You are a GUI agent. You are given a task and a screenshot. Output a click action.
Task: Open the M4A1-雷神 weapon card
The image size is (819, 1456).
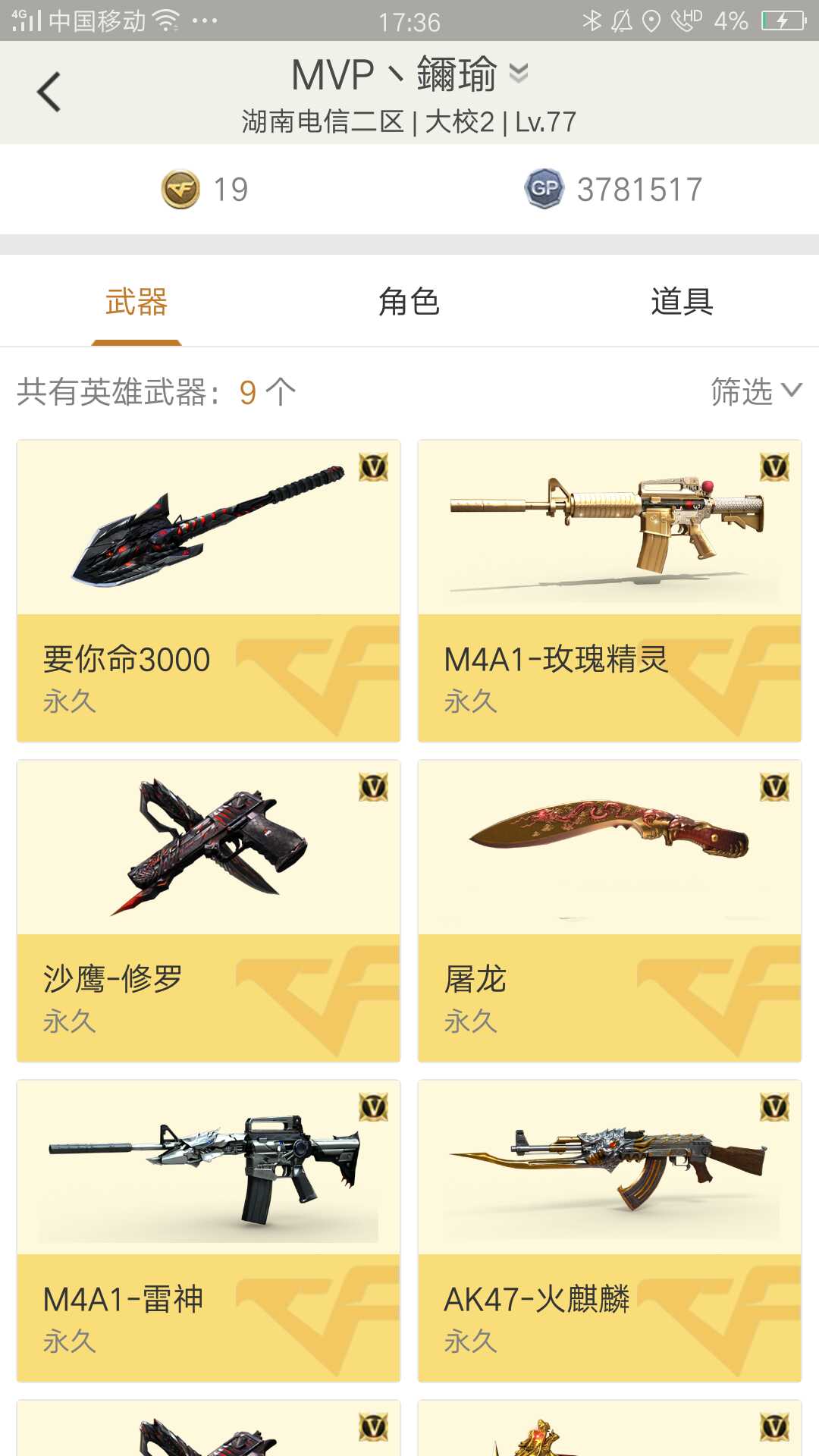[209, 1231]
